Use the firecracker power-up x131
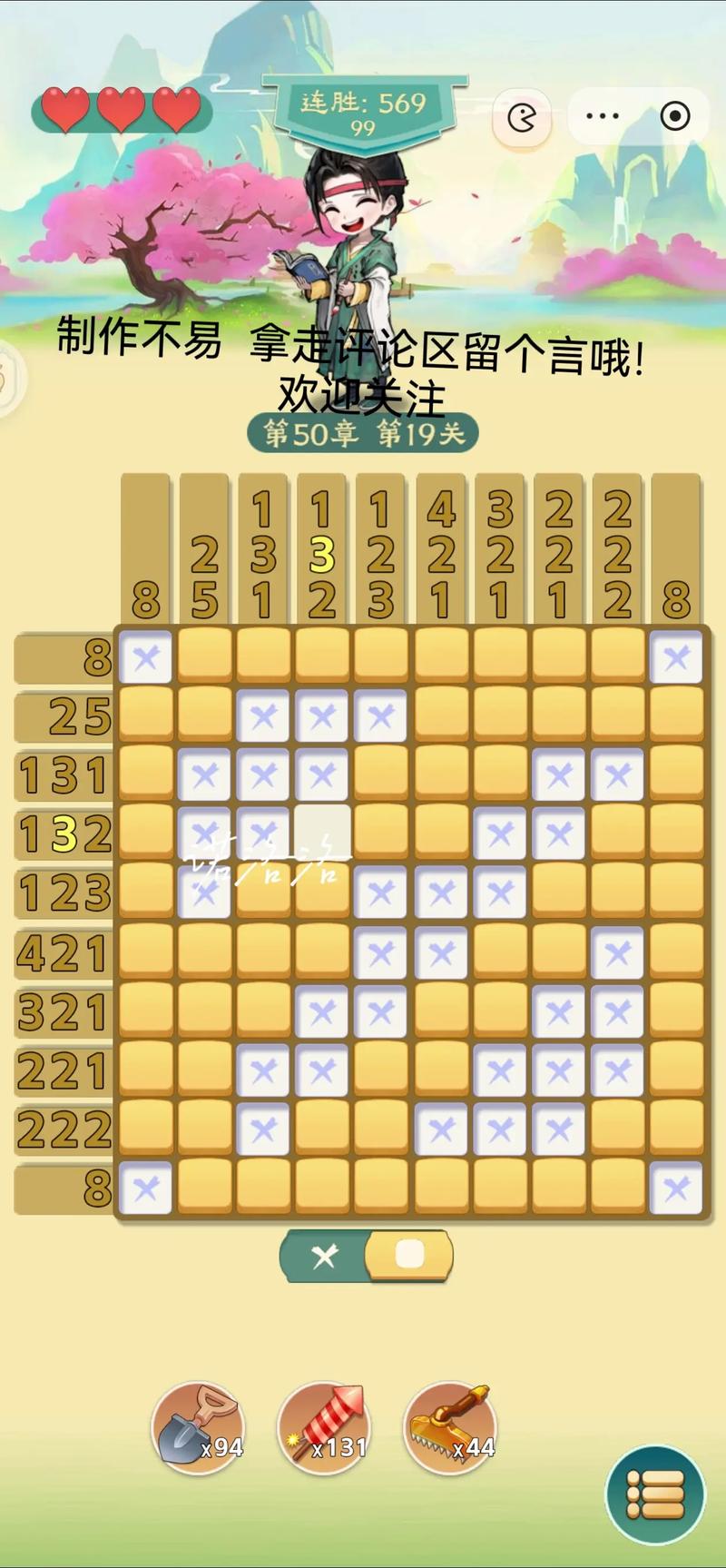Viewport: 726px width, 1568px height. point(324,1427)
